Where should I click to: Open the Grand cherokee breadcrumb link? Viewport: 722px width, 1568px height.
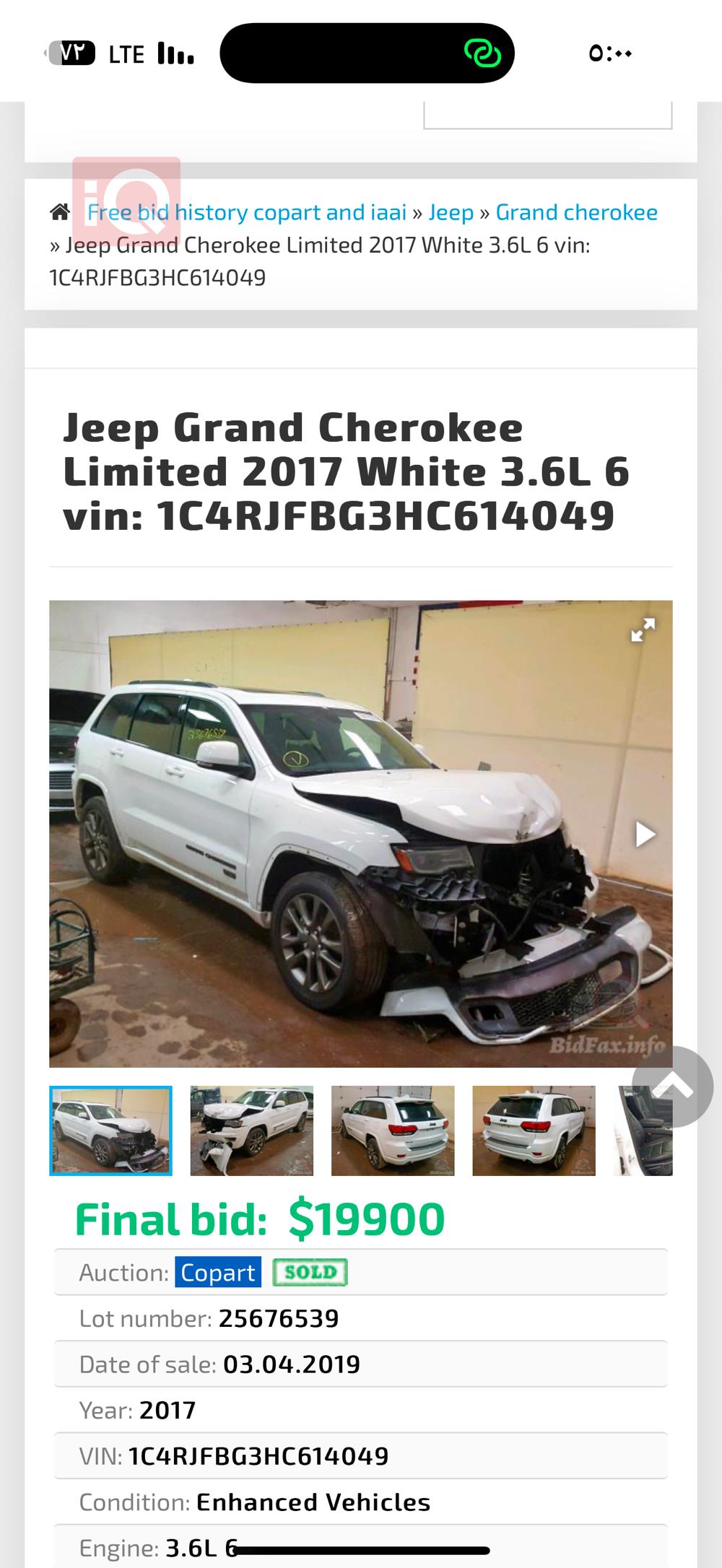pos(576,212)
